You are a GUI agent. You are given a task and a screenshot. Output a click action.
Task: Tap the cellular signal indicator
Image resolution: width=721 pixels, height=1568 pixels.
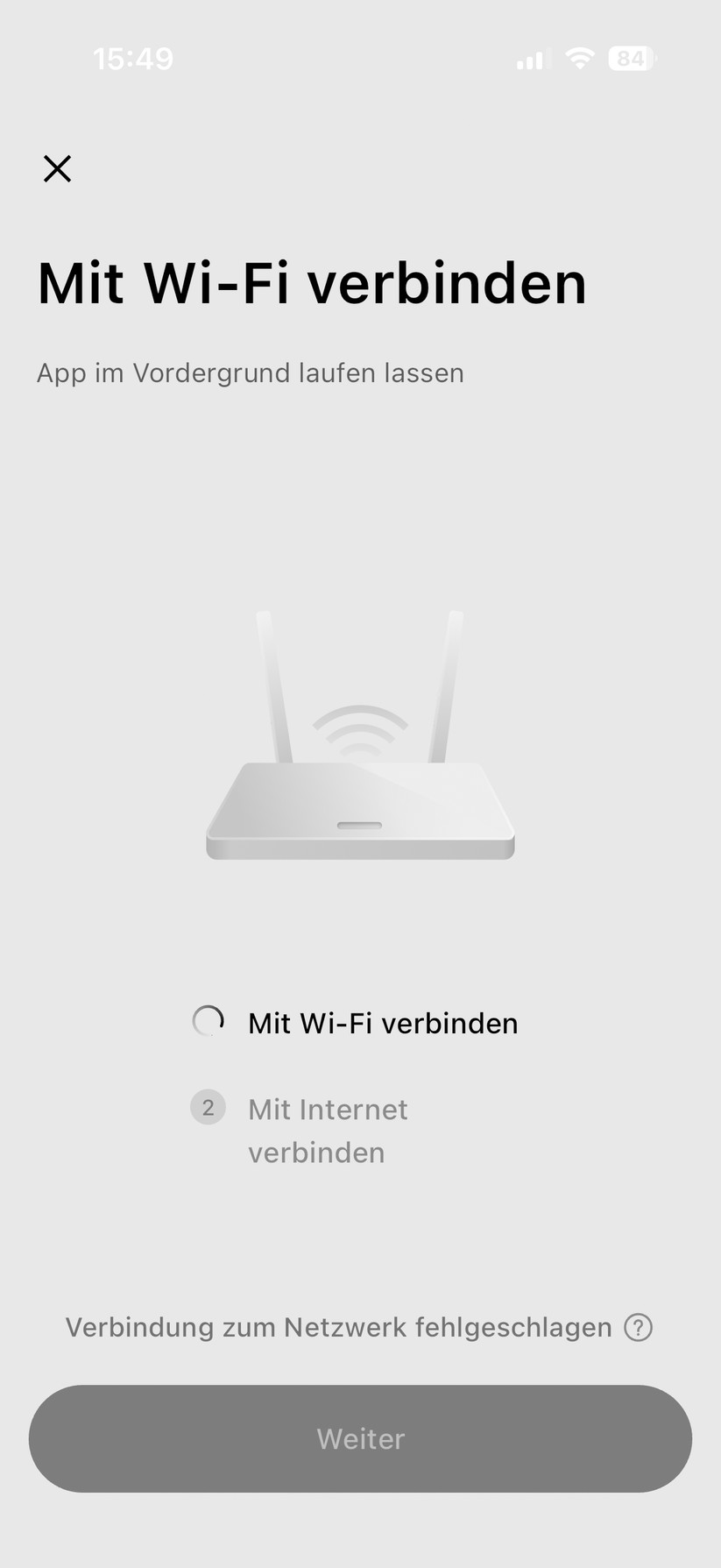click(x=530, y=58)
